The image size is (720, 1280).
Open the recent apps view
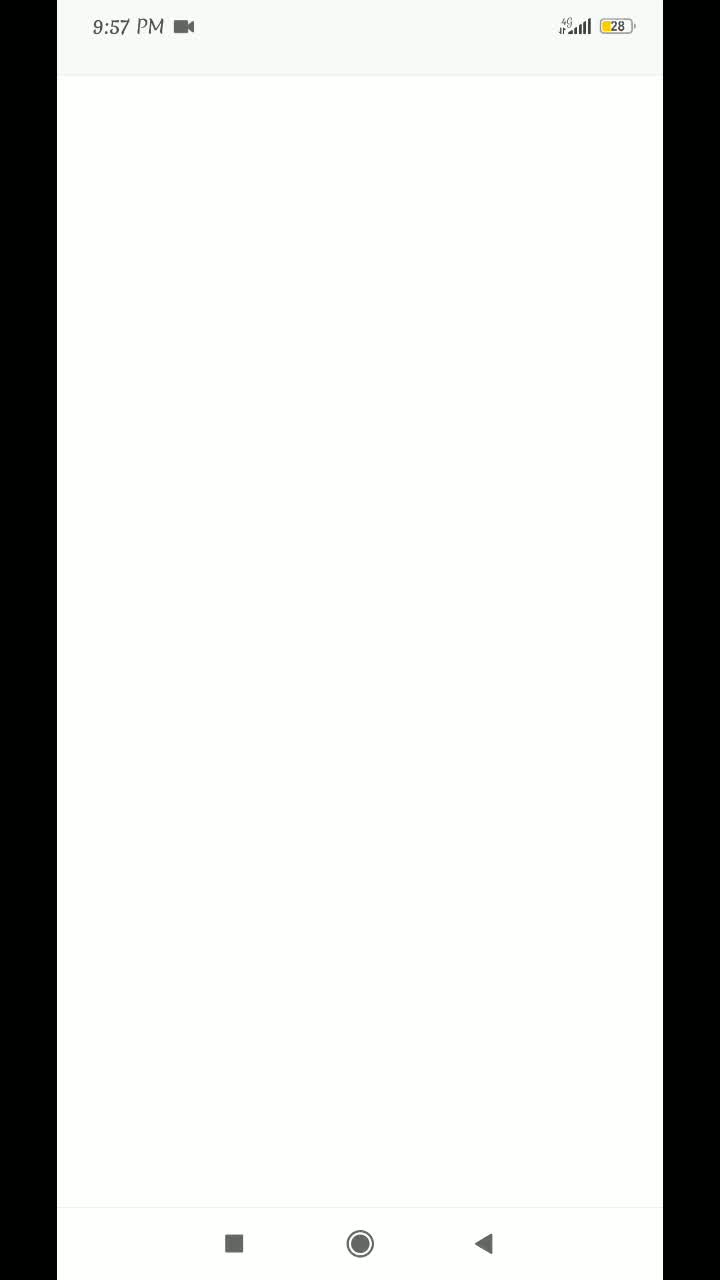tap(234, 1243)
